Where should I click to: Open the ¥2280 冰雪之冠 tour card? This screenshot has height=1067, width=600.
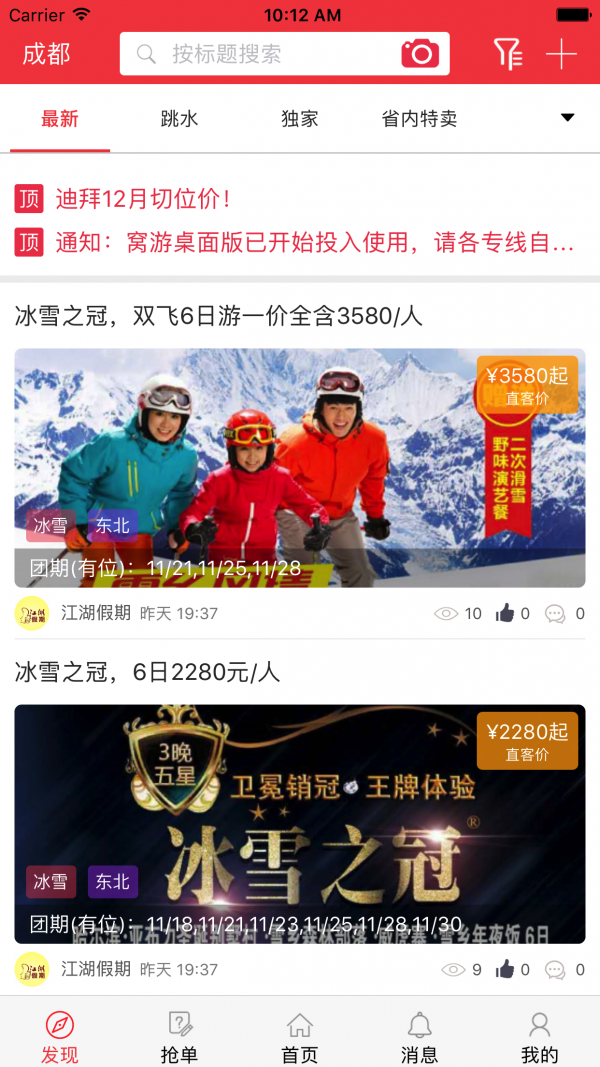tap(299, 823)
